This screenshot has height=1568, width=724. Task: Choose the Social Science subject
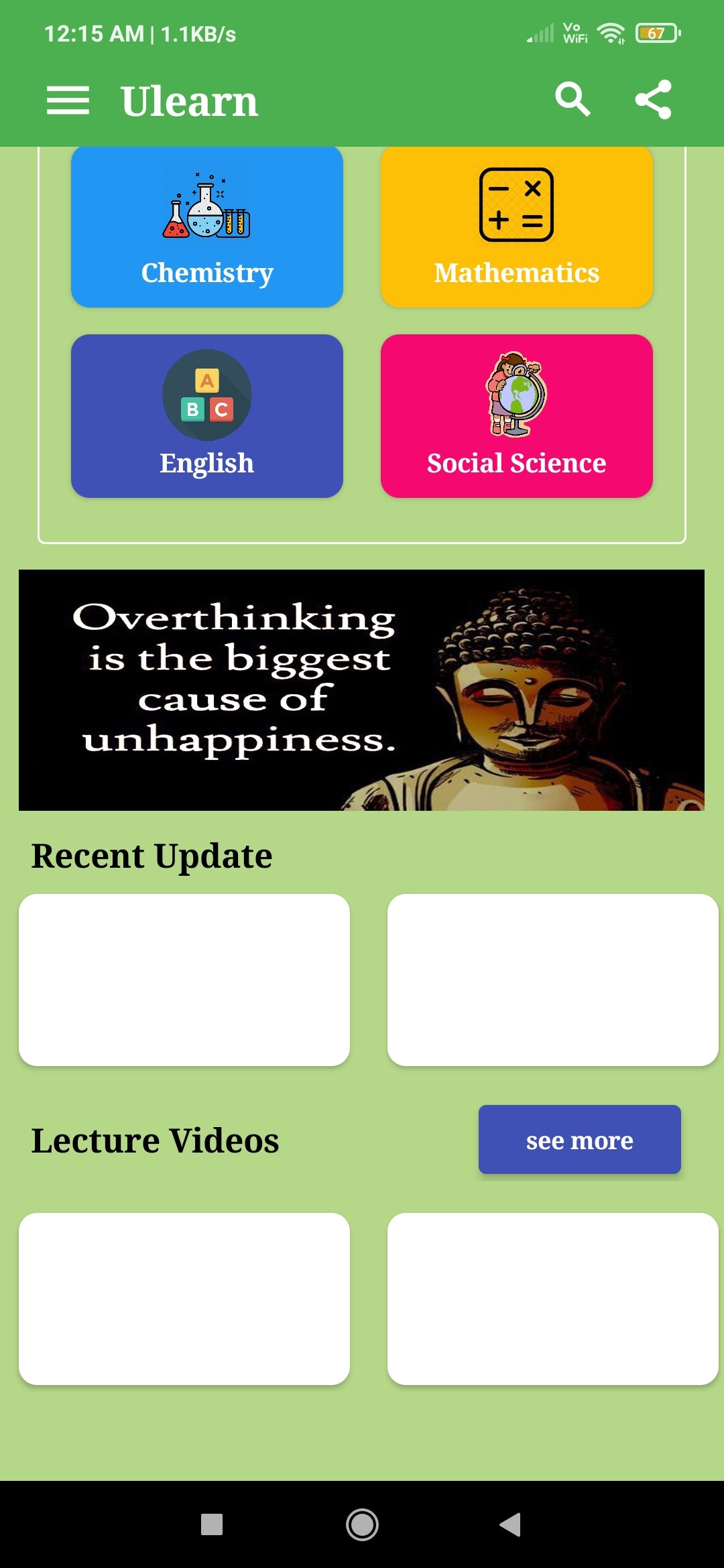(517, 416)
